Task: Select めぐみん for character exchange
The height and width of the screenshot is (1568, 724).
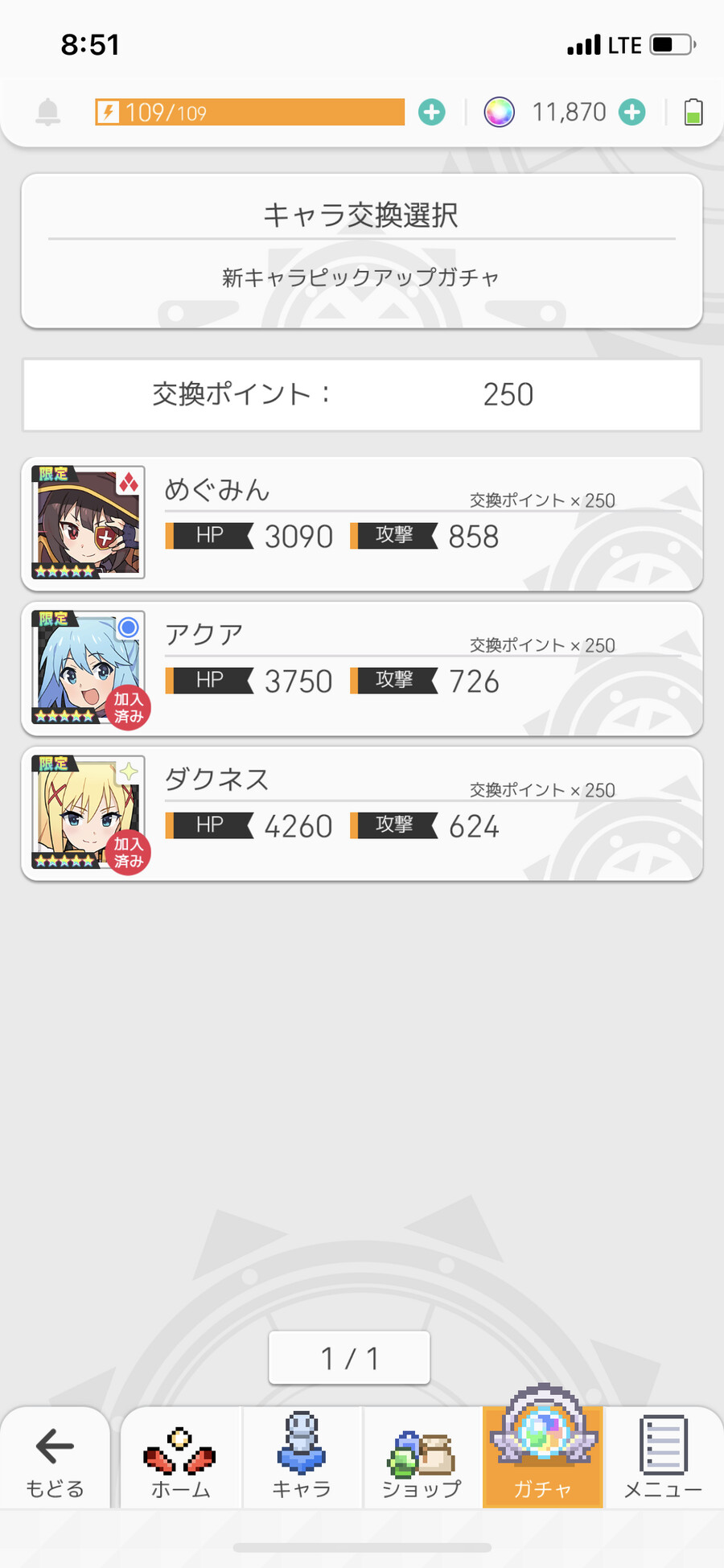Action: click(362, 524)
